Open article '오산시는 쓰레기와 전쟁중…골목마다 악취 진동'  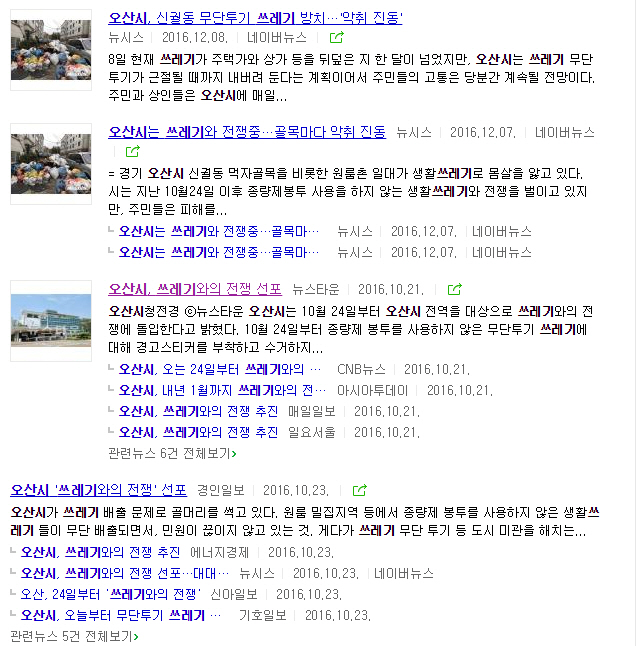pyautogui.click(x=246, y=132)
